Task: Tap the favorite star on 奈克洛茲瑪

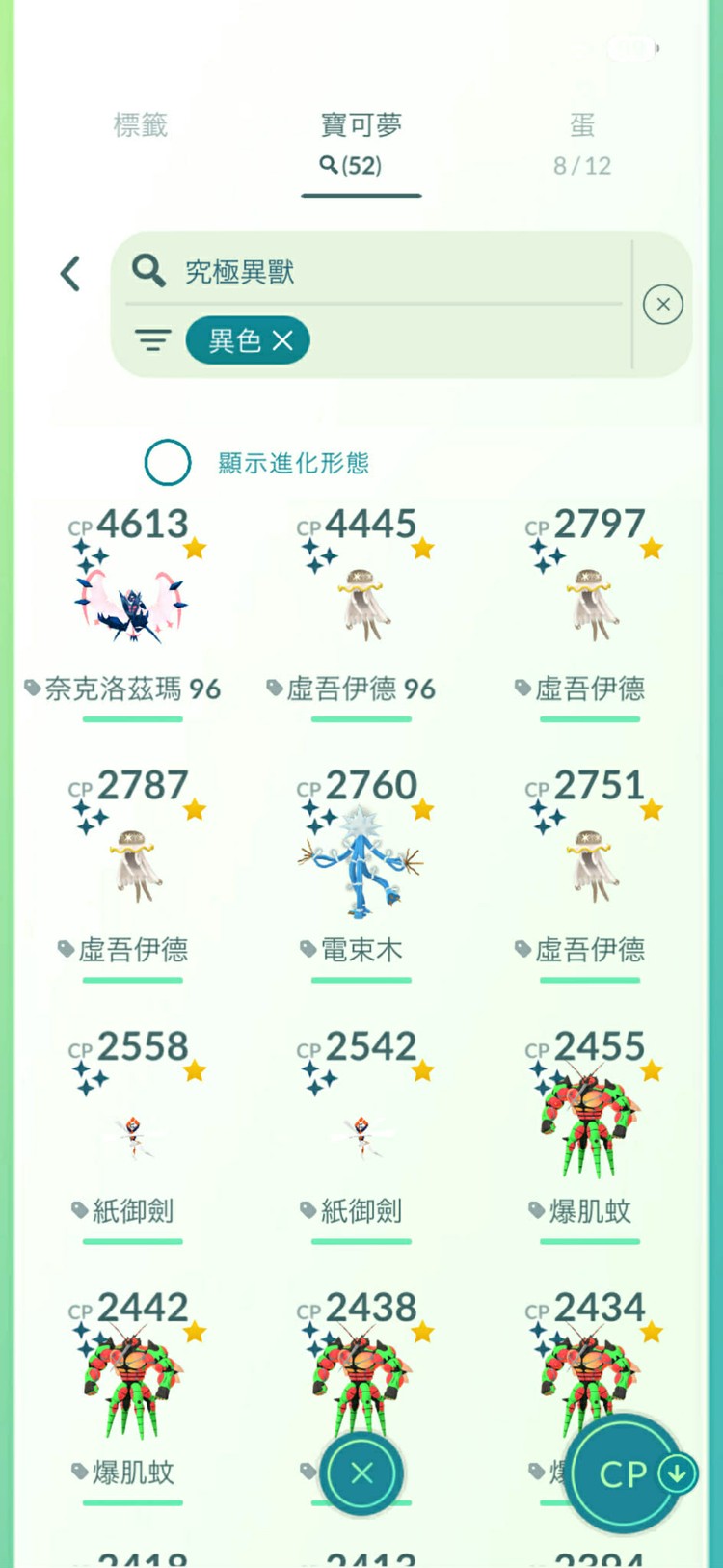Action: point(195,548)
